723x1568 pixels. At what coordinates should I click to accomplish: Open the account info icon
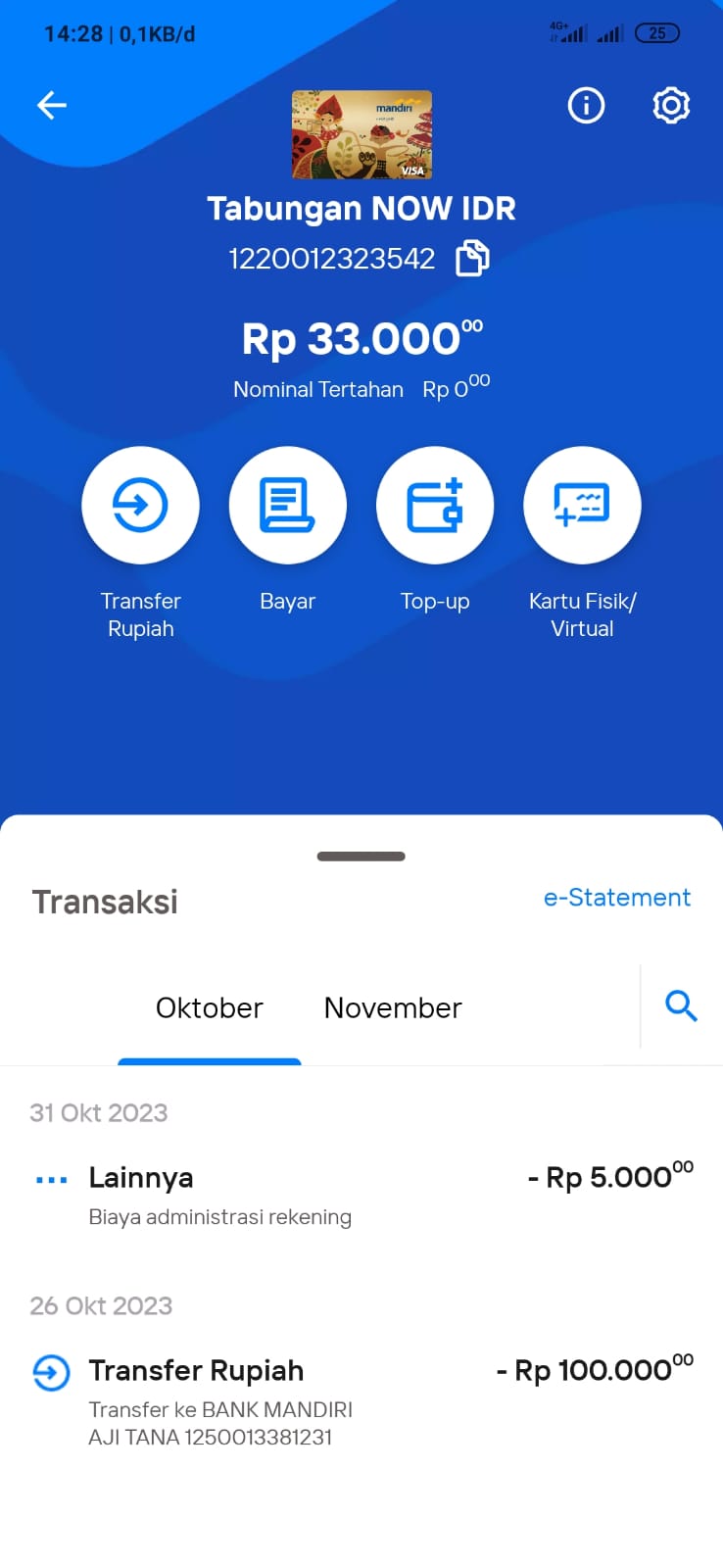[586, 105]
